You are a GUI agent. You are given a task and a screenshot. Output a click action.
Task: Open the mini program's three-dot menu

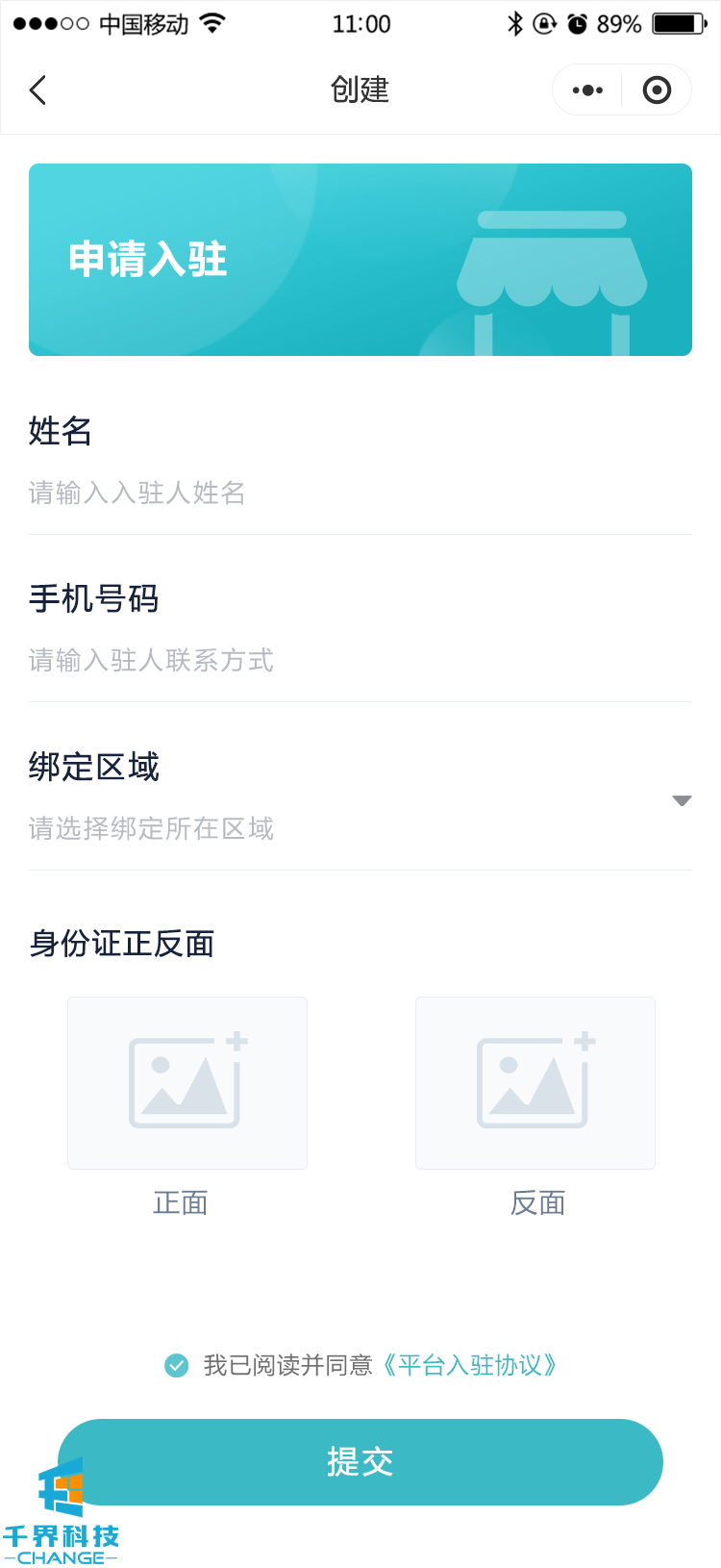pyautogui.click(x=587, y=90)
